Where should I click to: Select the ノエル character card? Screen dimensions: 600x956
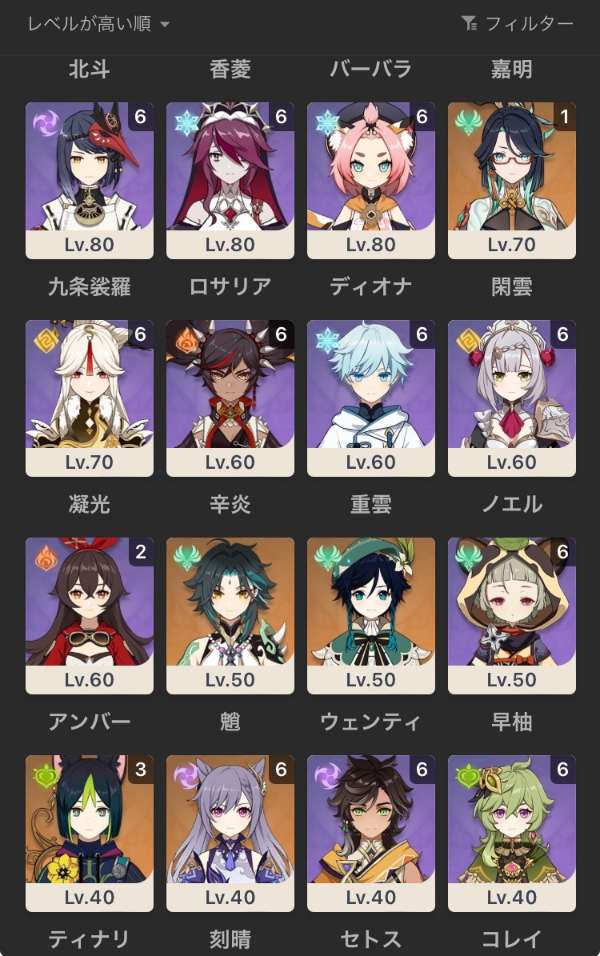(512, 398)
